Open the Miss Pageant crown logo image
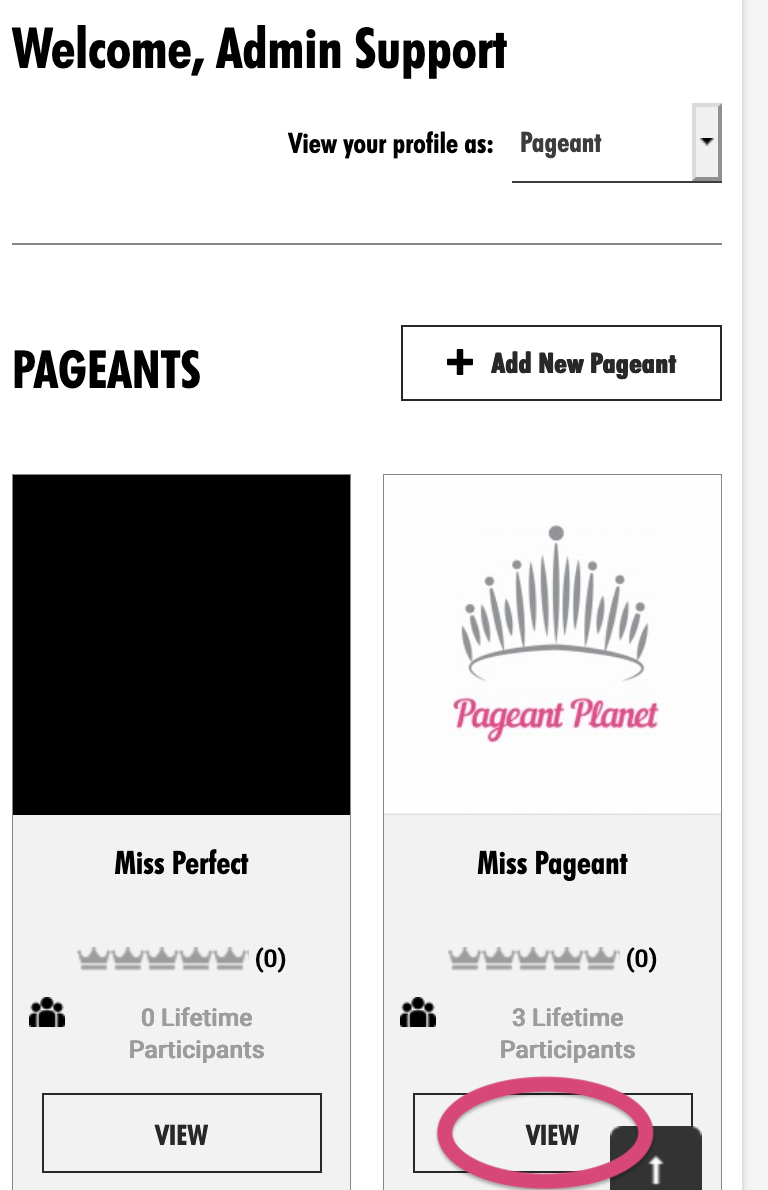The height and width of the screenshot is (1190, 768). point(552,644)
